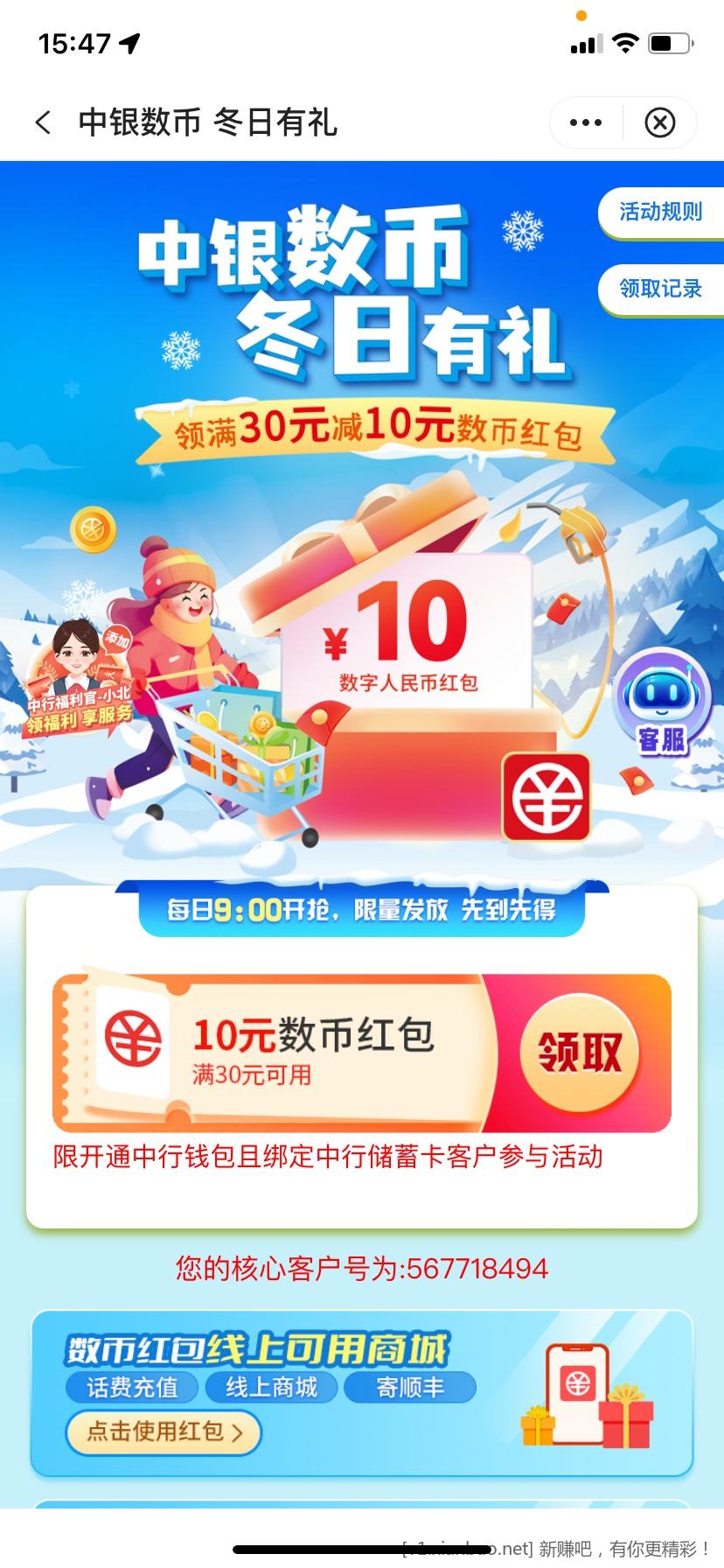Open 活动规则 activity rules
724x1568 pixels.
[x=660, y=212]
